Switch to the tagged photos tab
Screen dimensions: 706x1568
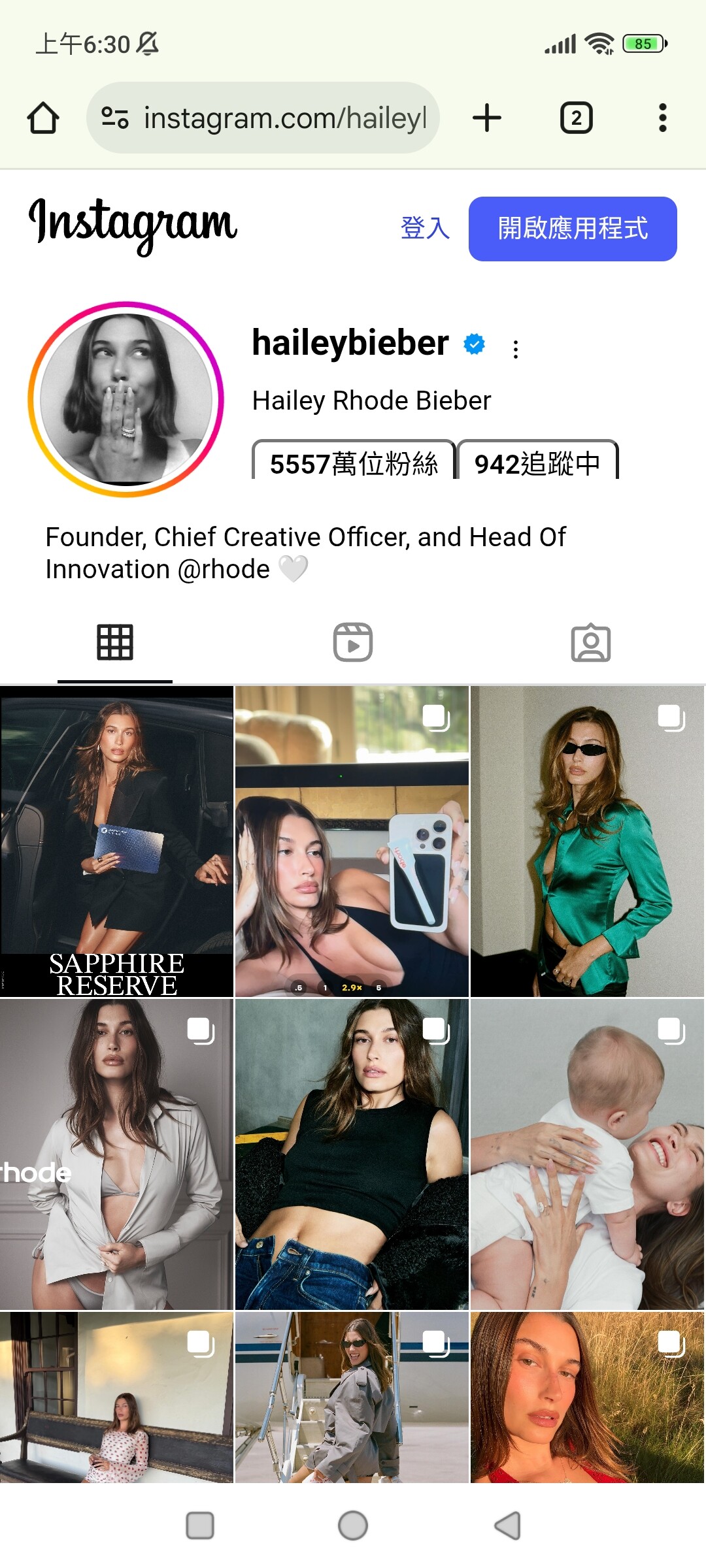click(591, 643)
